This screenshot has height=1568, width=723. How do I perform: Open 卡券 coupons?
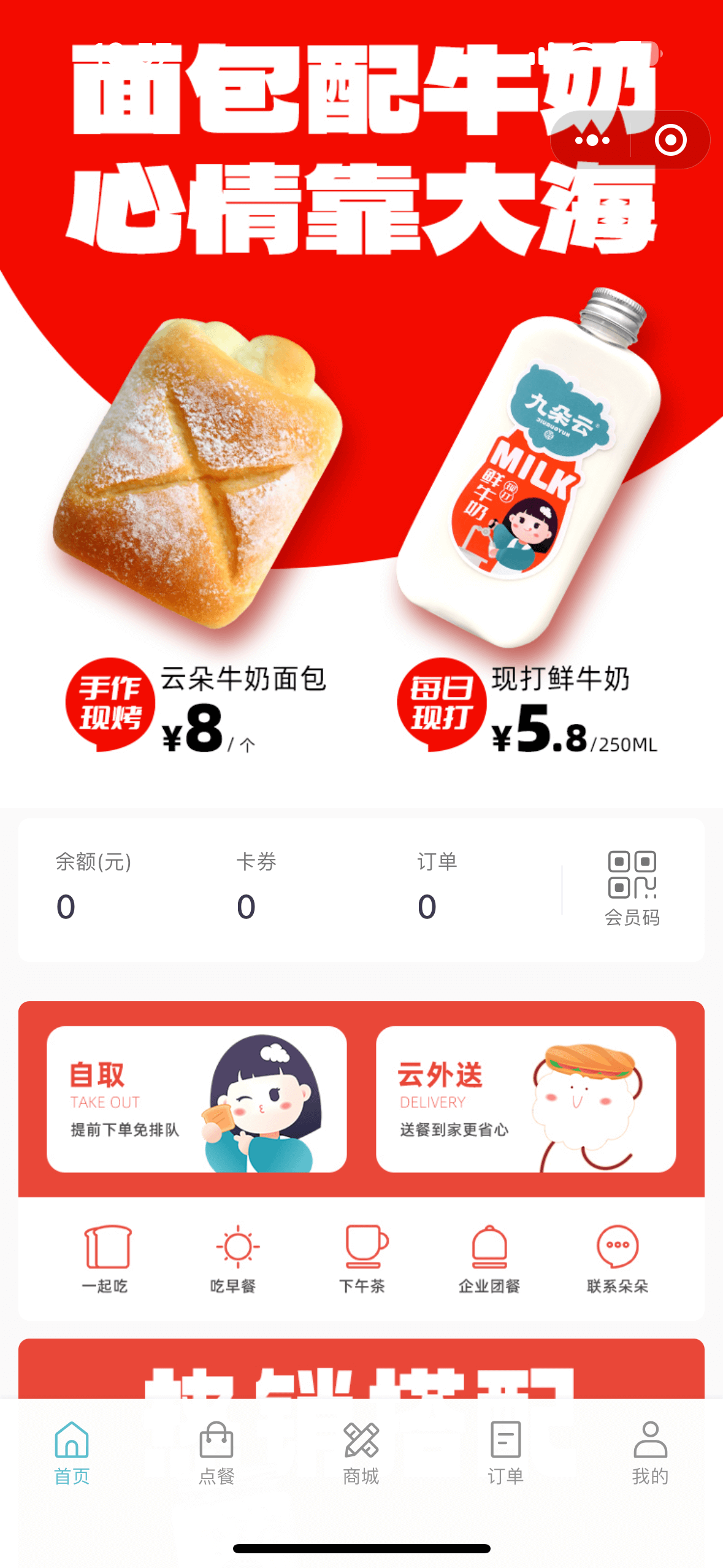(256, 887)
